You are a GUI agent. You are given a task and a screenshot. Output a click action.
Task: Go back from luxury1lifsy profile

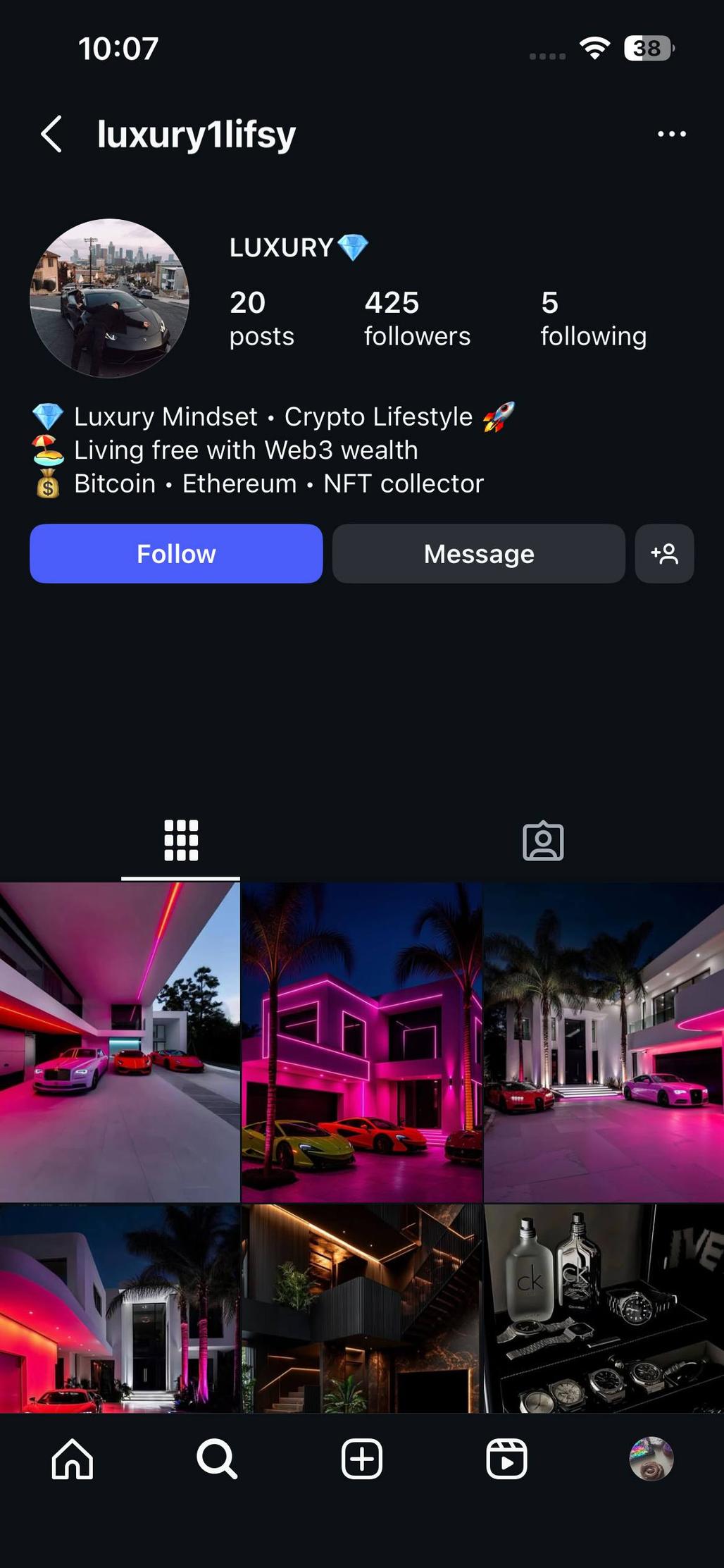coord(51,134)
